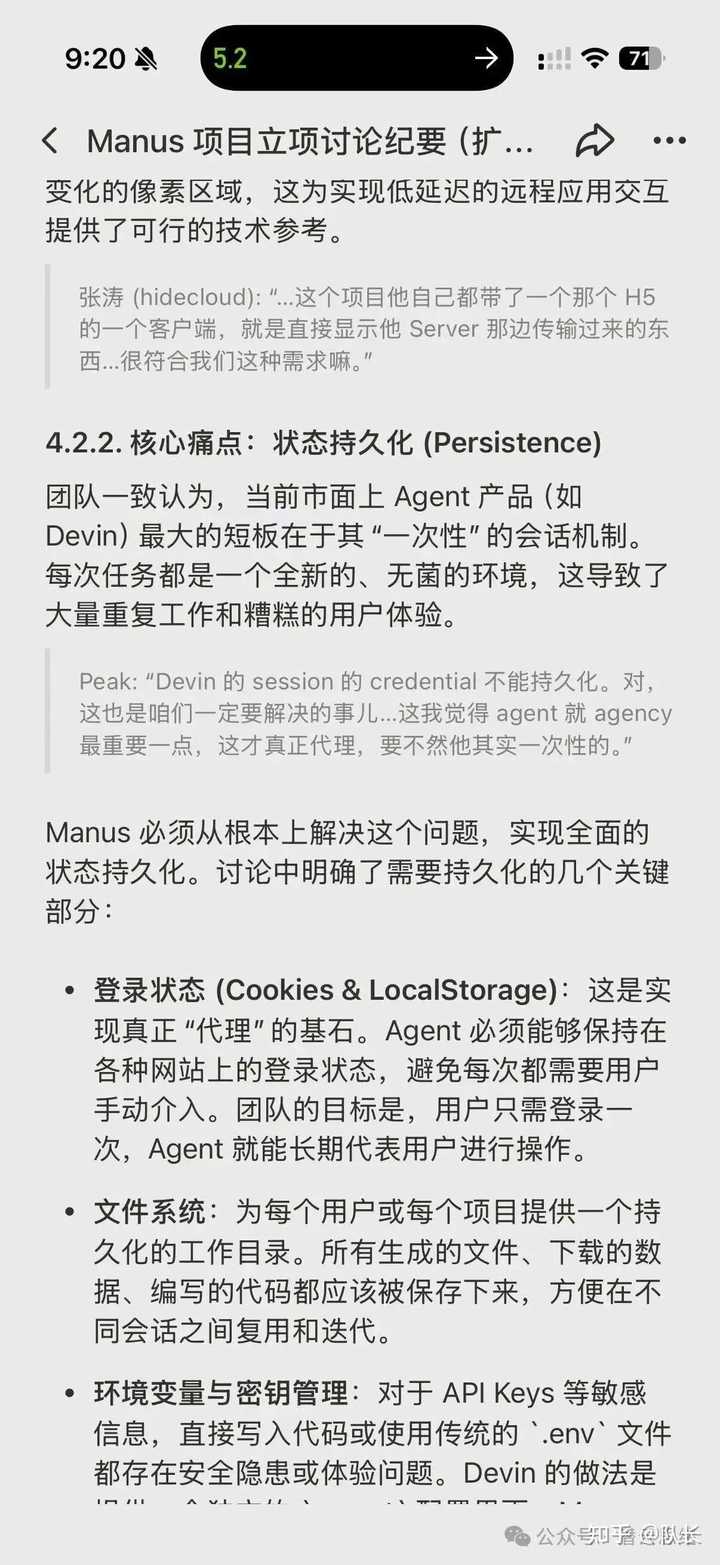Open the three-dot overflow menu

tap(669, 141)
